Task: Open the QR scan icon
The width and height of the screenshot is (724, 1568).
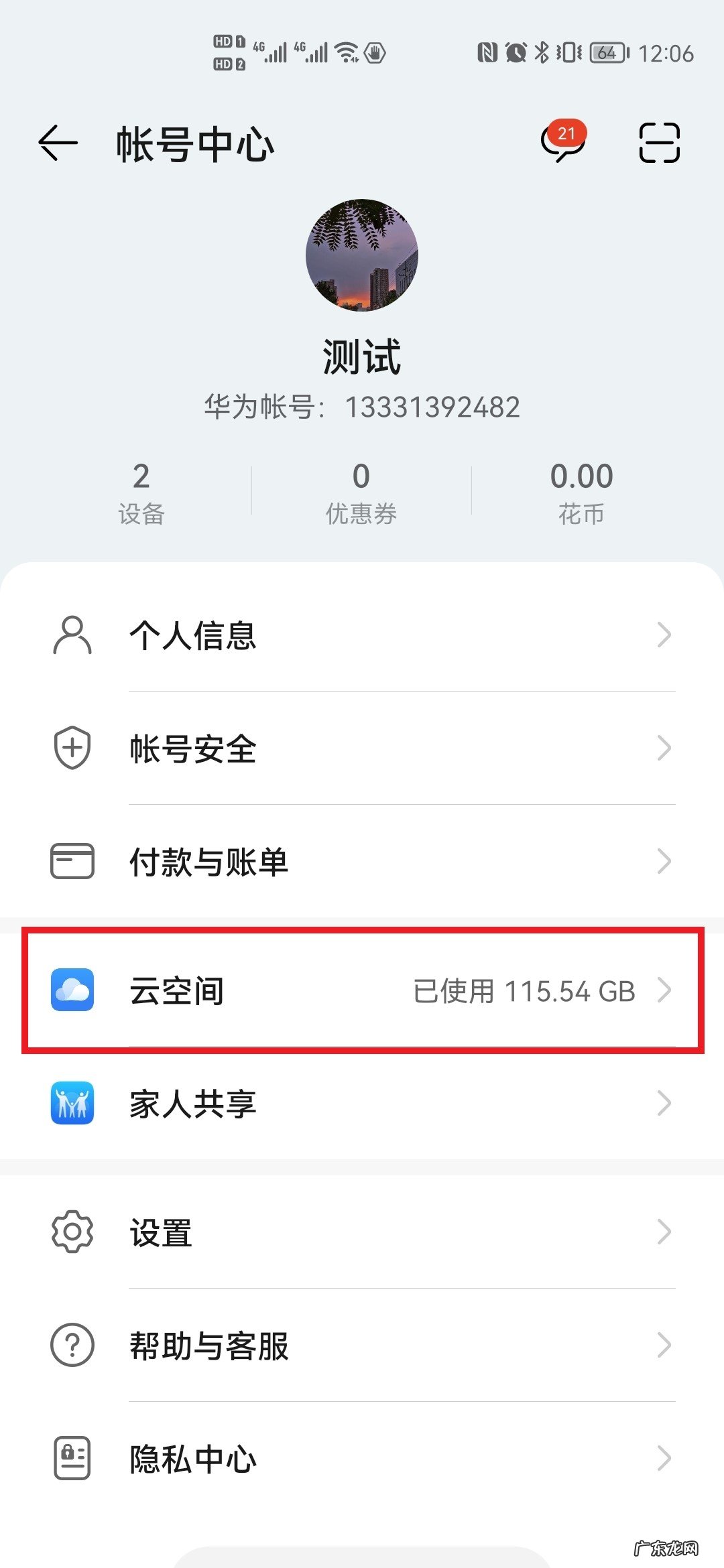Action: pos(659,143)
